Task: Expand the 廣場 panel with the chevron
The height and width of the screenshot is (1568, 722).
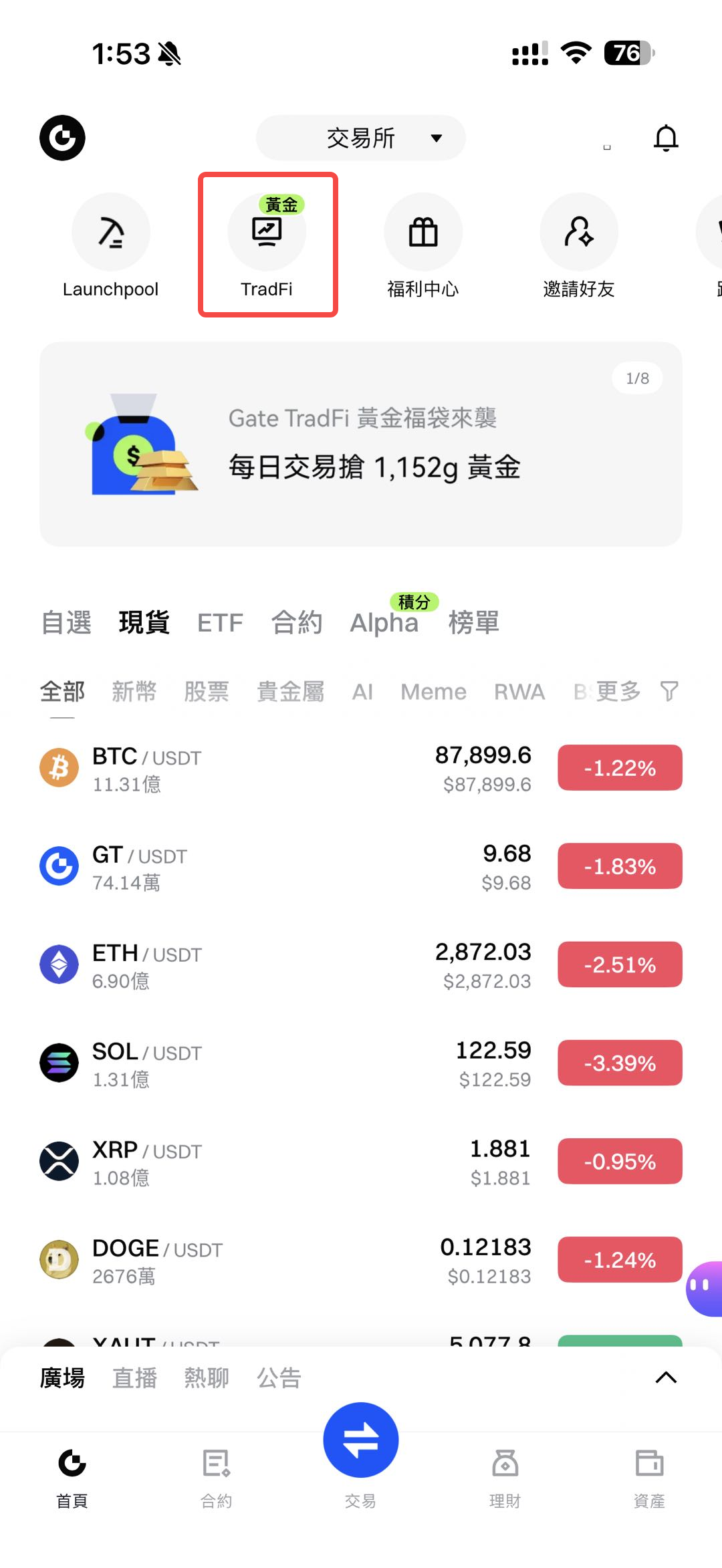Action: pos(666,1378)
